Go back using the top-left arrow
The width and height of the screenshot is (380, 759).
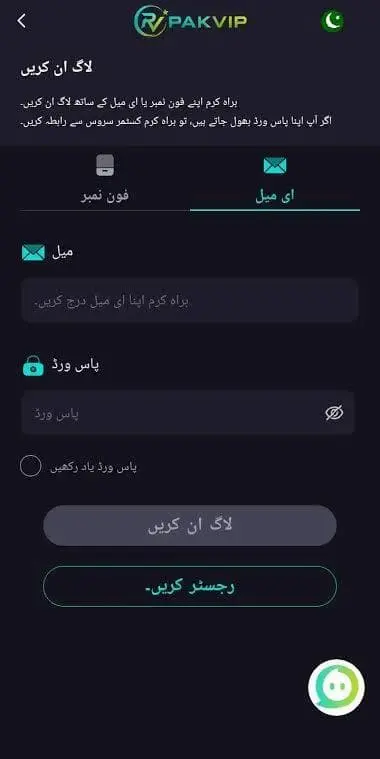(21, 21)
